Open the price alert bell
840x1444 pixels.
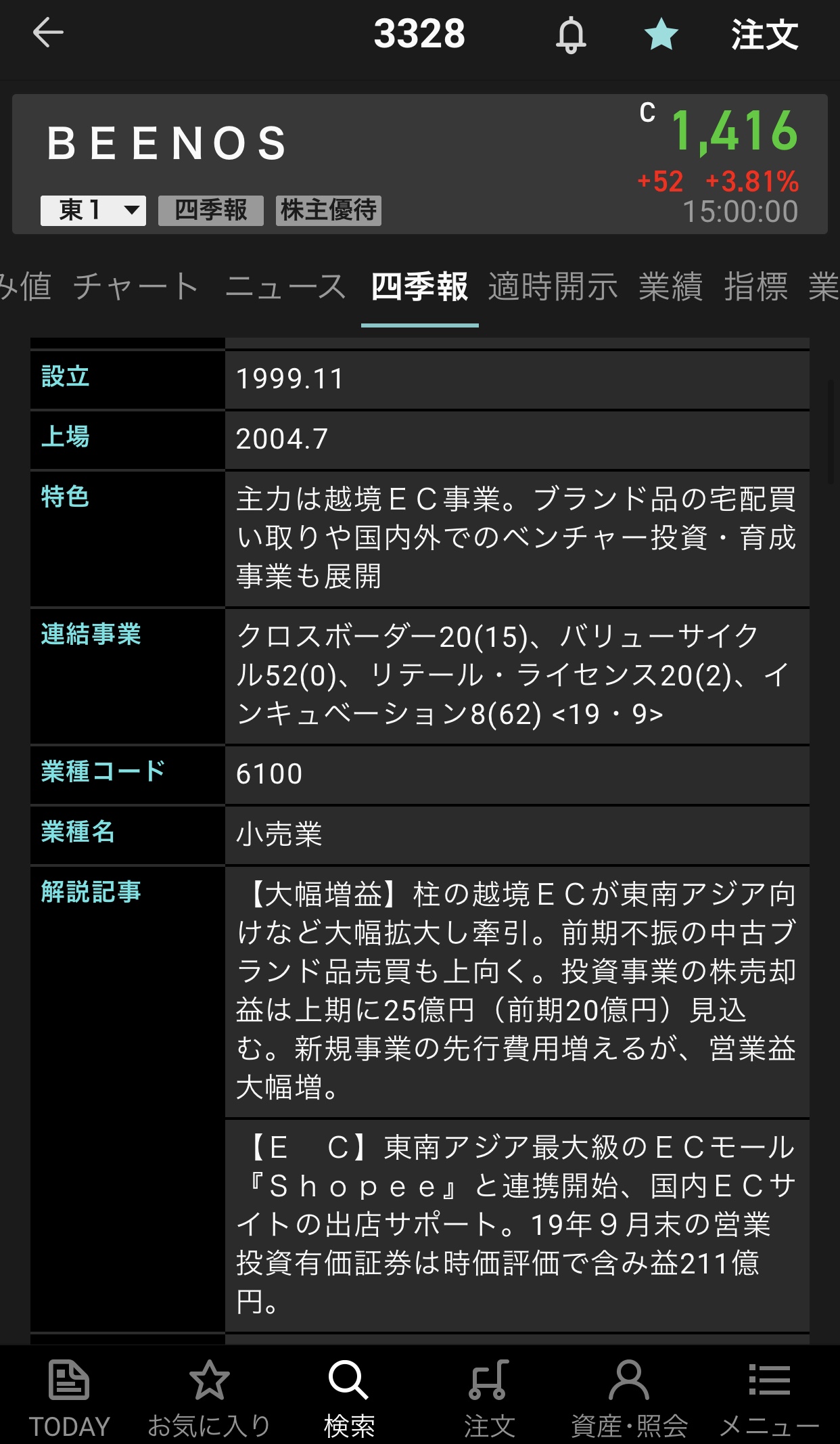point(571,35)
